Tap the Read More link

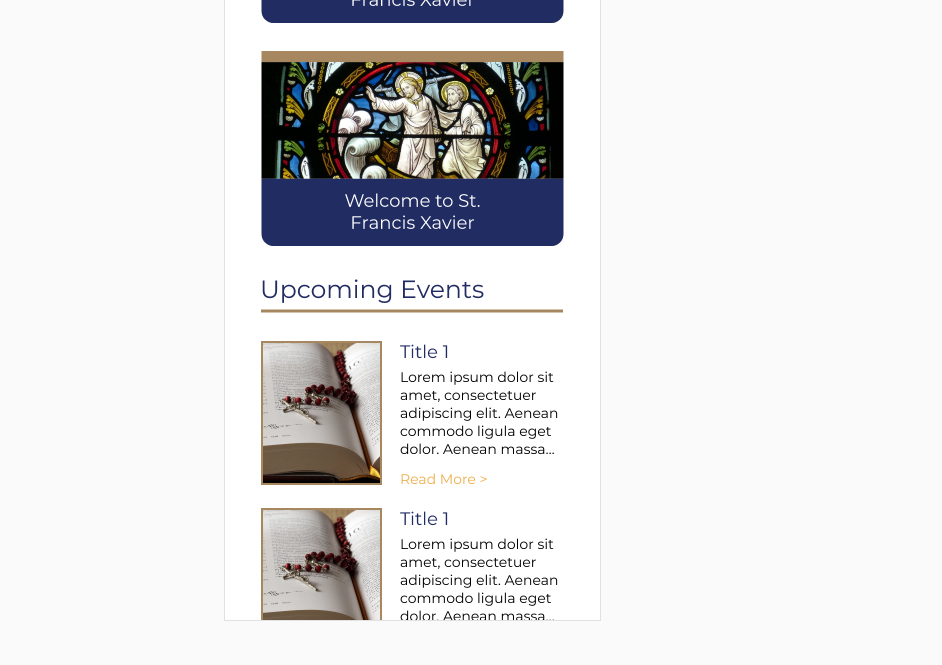443,480
